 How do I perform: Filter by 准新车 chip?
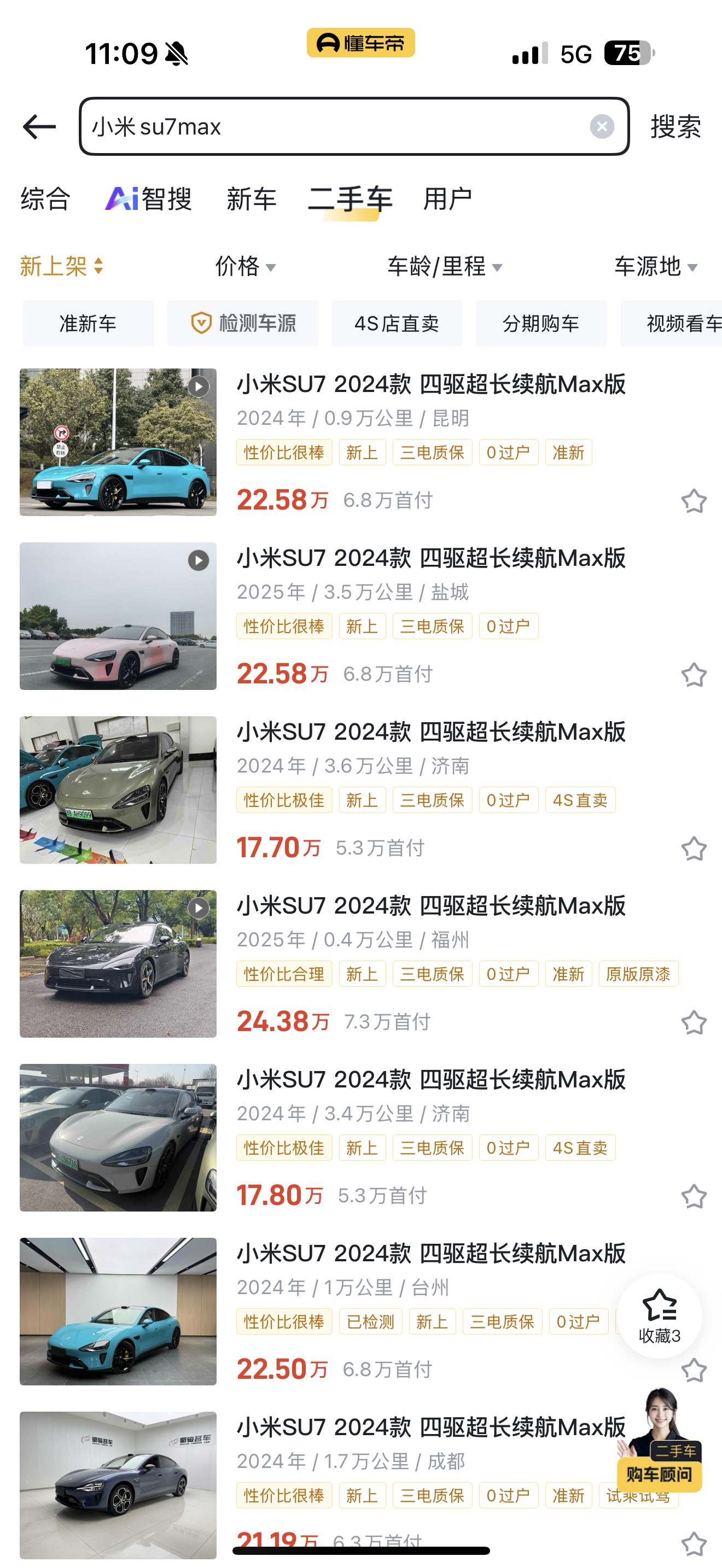(88, 323)
